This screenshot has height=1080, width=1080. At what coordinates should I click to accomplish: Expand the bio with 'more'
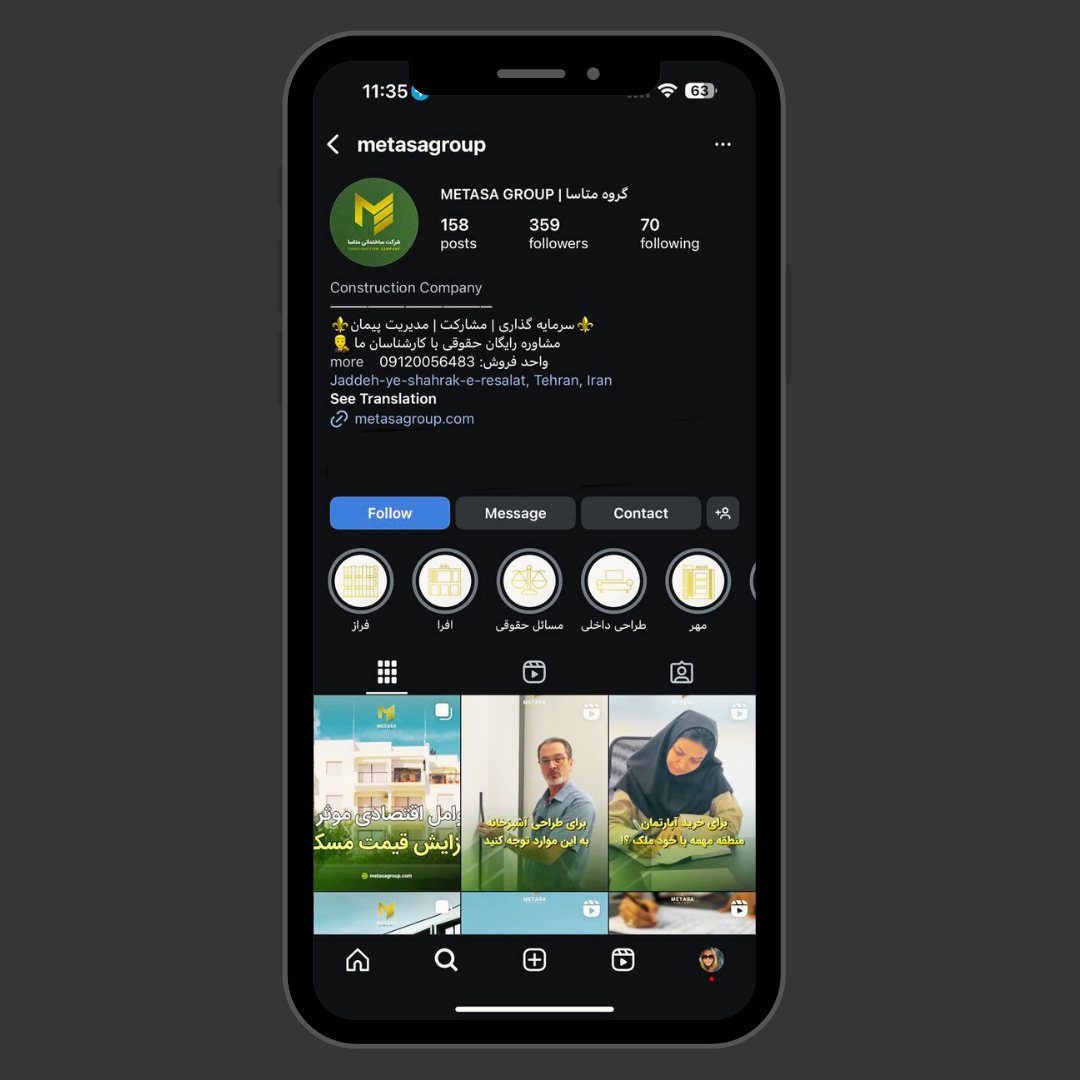click(x=347, y=362)
